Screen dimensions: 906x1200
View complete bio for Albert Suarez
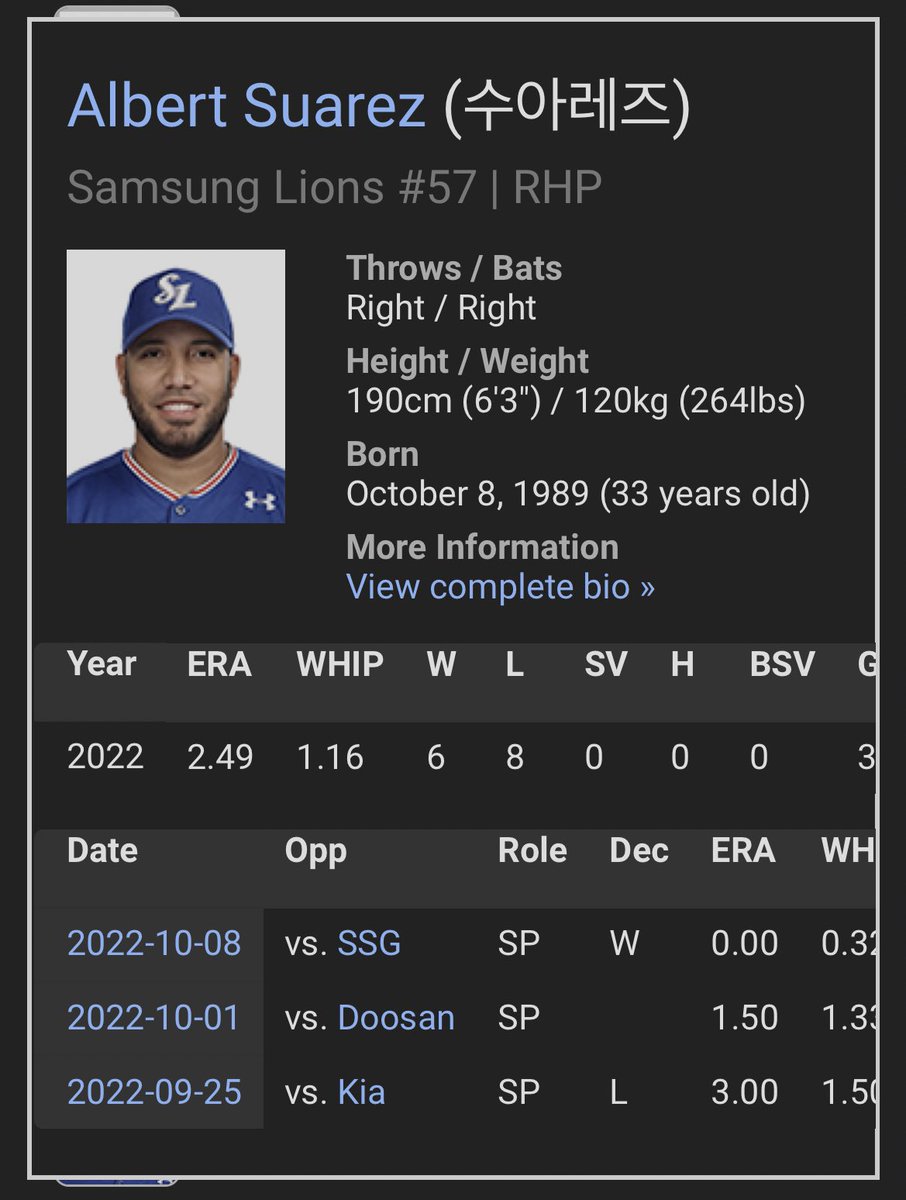click(500, 587)
